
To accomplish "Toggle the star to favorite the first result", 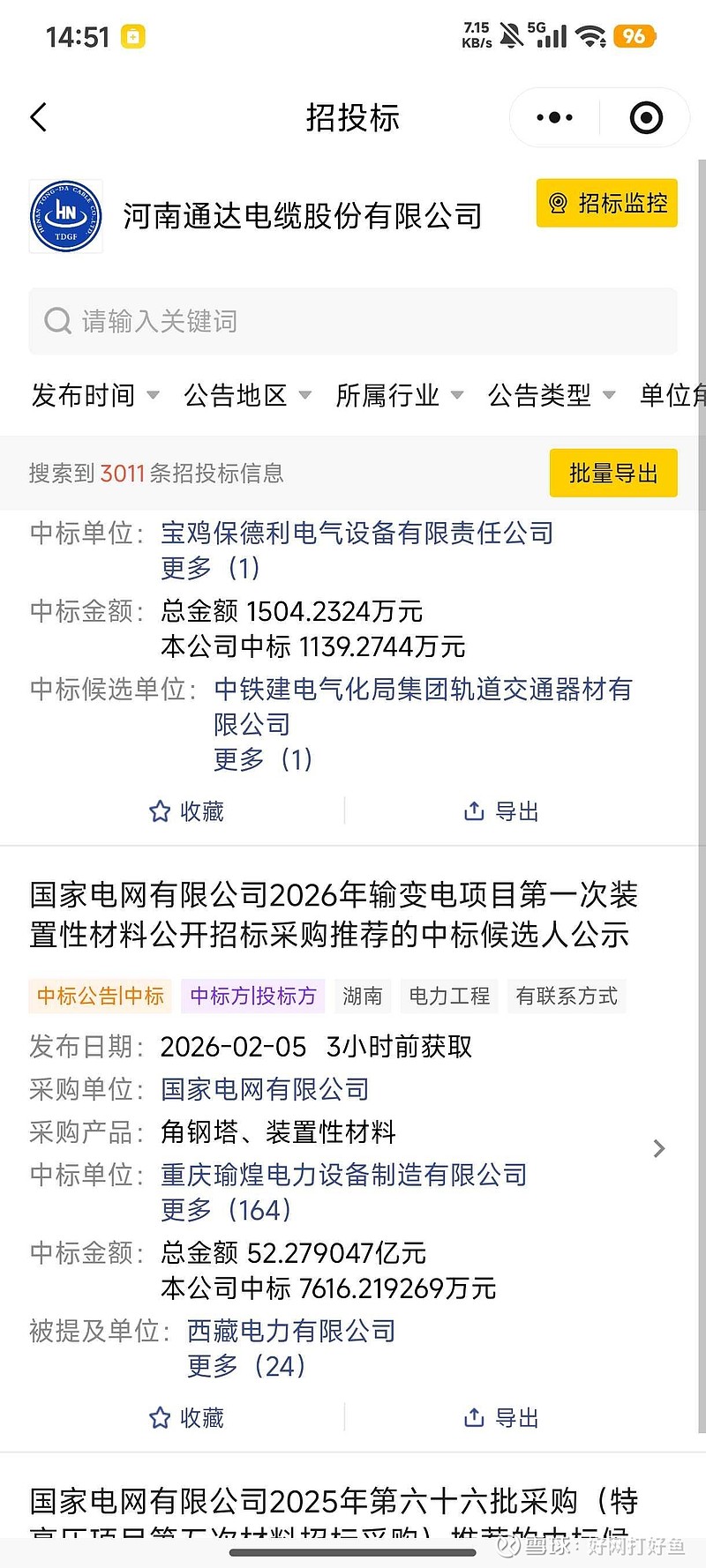I will pos(159,810).
